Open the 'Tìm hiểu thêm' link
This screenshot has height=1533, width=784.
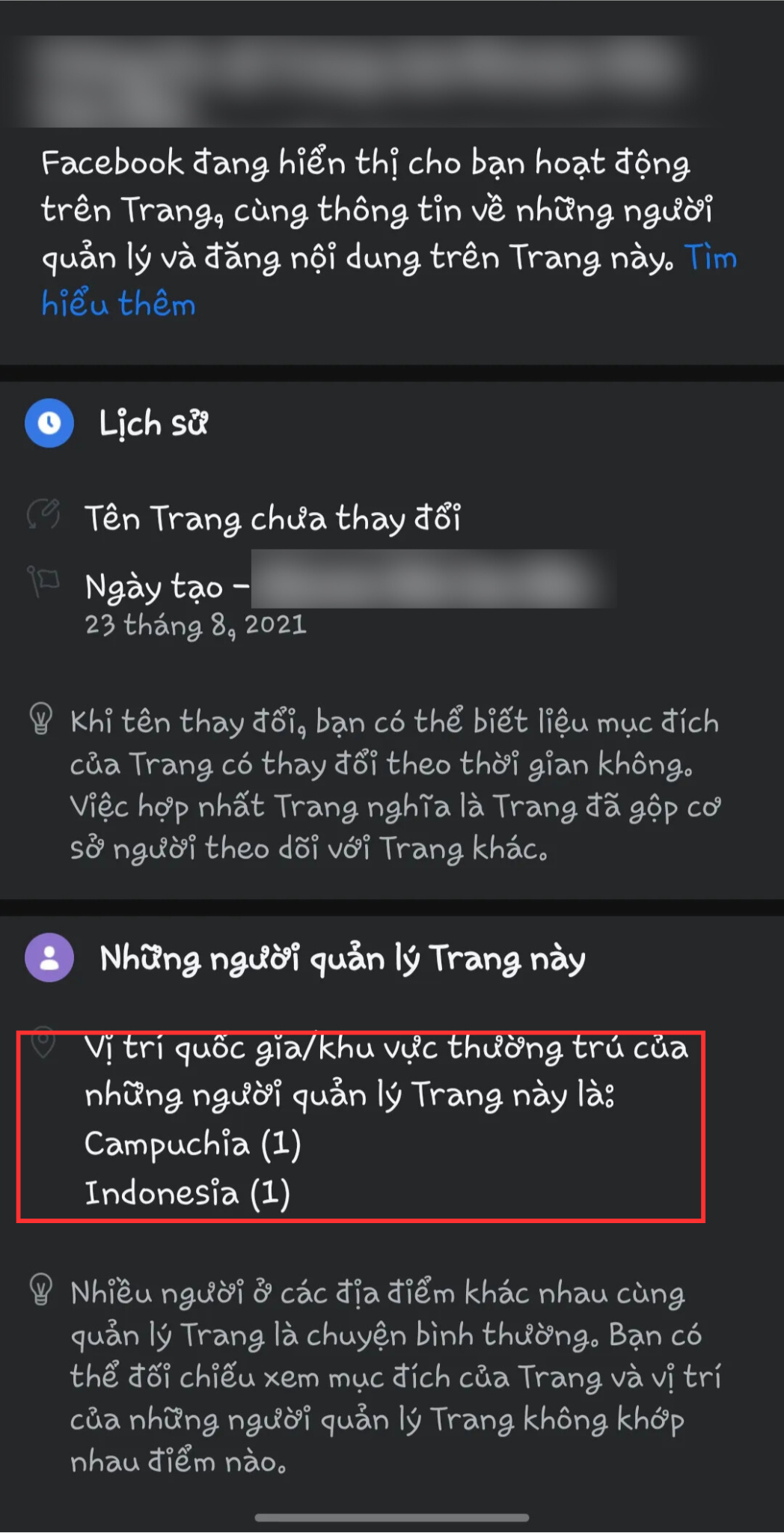(118, 305)
